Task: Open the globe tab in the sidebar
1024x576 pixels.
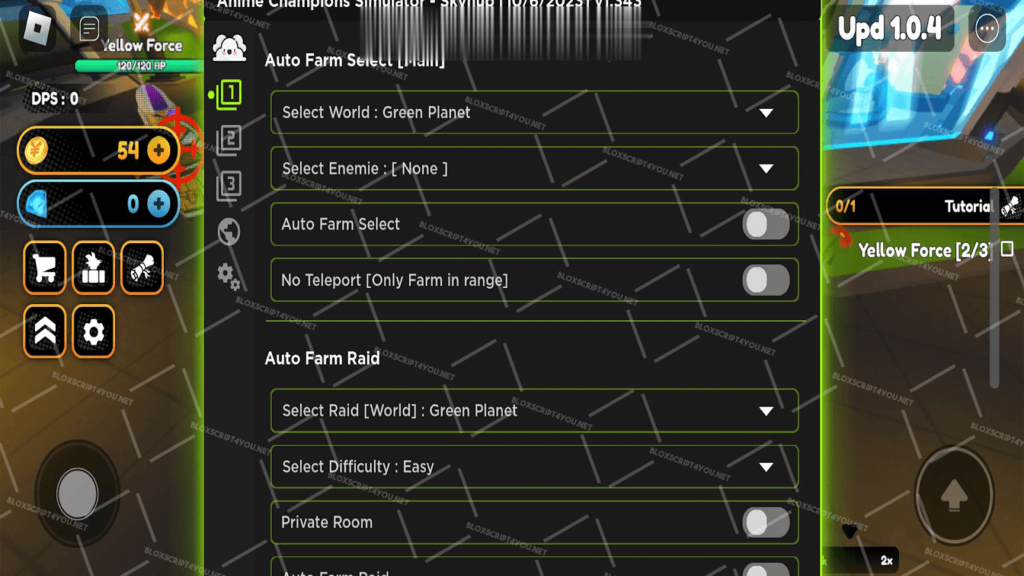Action: click(x=229, y=232)
